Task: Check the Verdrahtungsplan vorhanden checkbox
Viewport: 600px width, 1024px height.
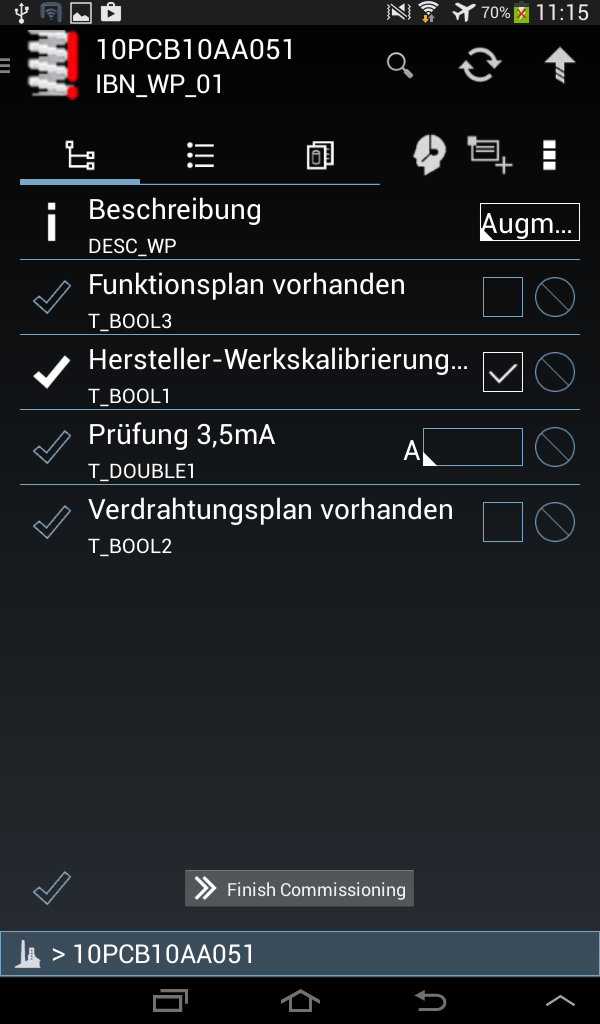Action: tap(502, 522)
